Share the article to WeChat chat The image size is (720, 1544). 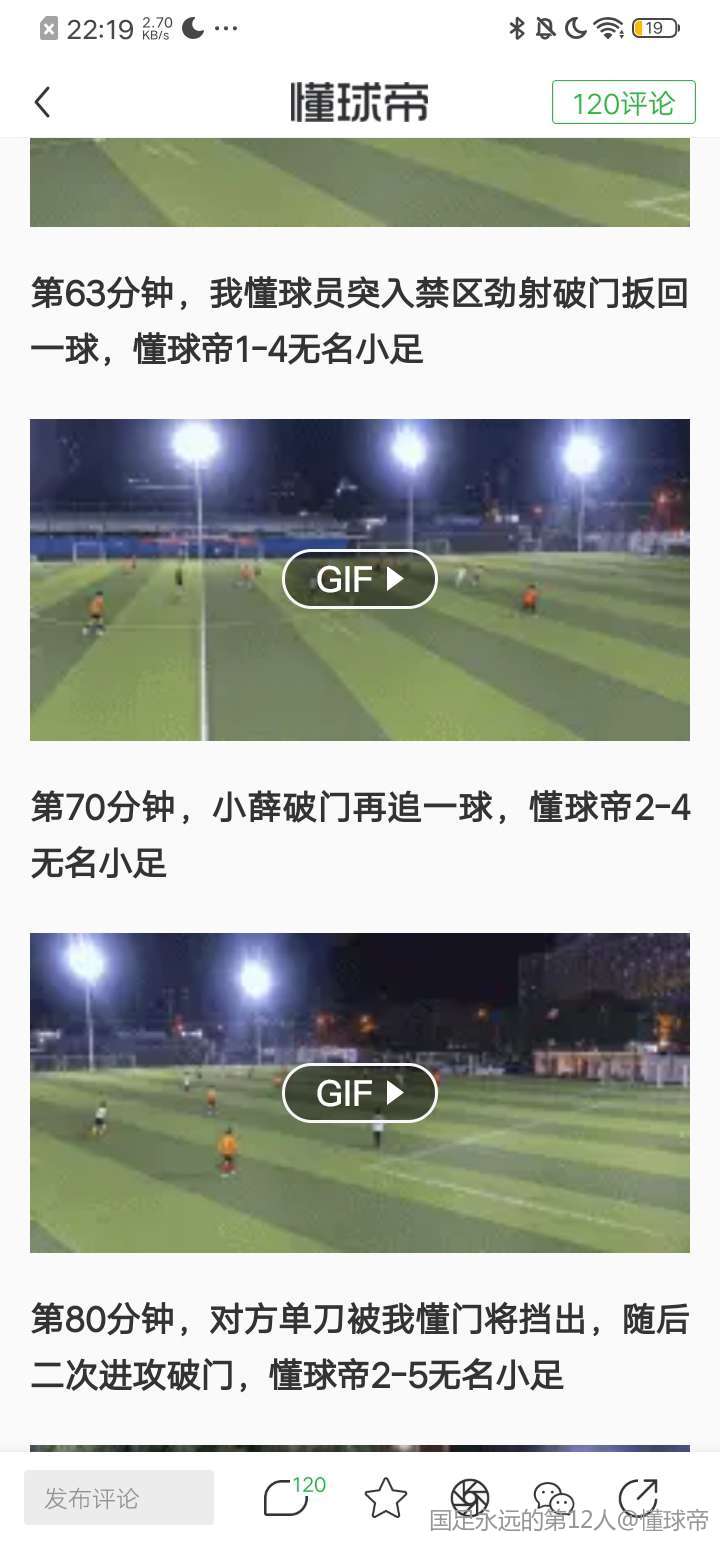tap(553, 1498)
